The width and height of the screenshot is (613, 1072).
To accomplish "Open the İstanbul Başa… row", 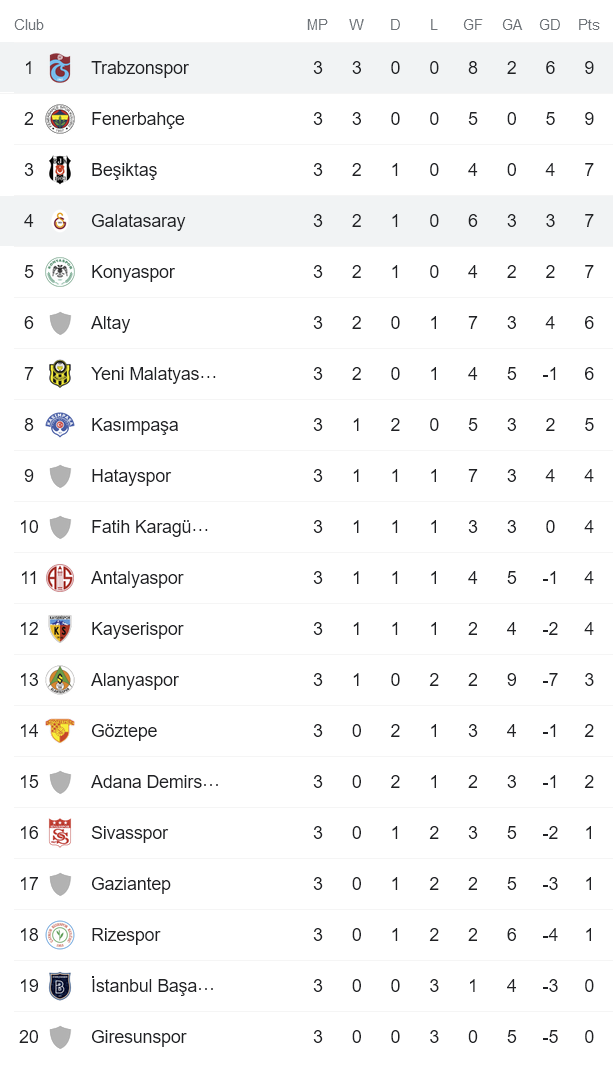I will [x=152, y=986].
